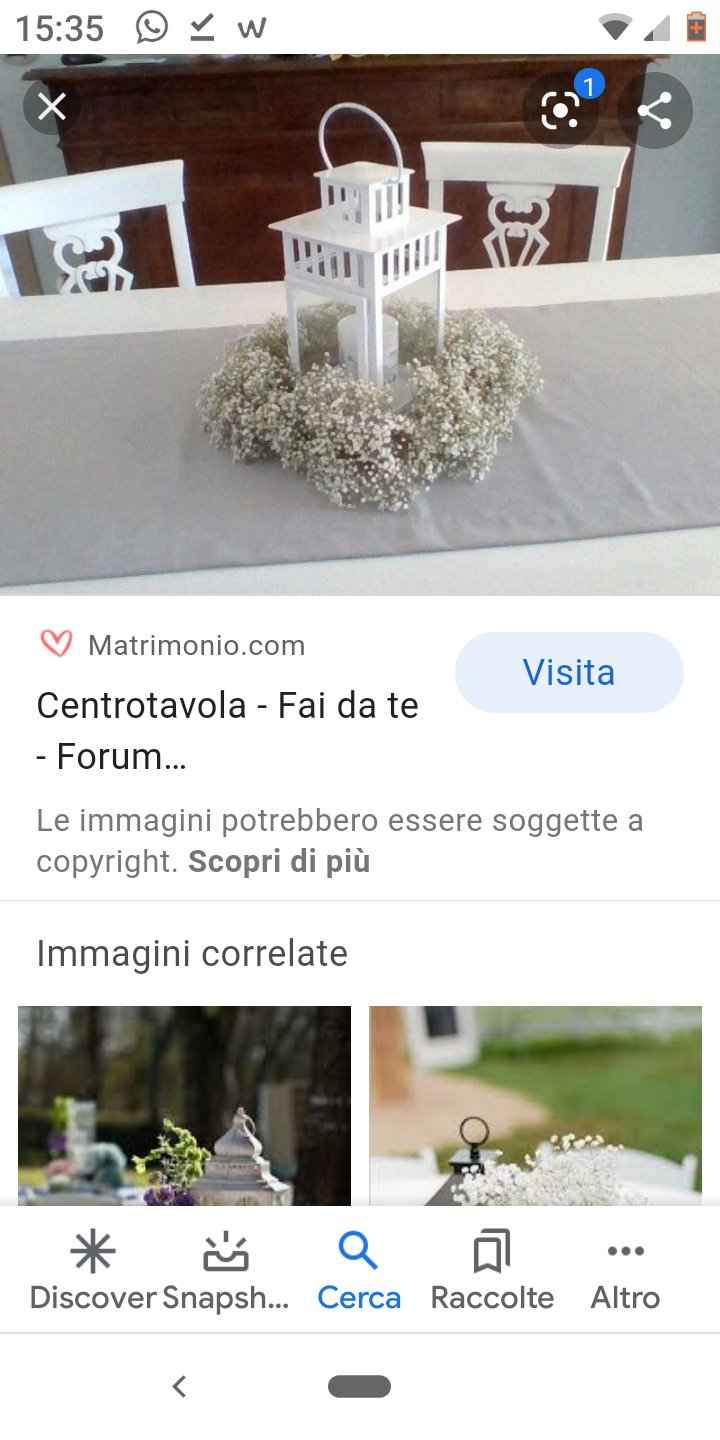The height and width of the screenshot is (1440, 720).
Task: Open the W notification in status bar
Action: [x=254, y=26]
